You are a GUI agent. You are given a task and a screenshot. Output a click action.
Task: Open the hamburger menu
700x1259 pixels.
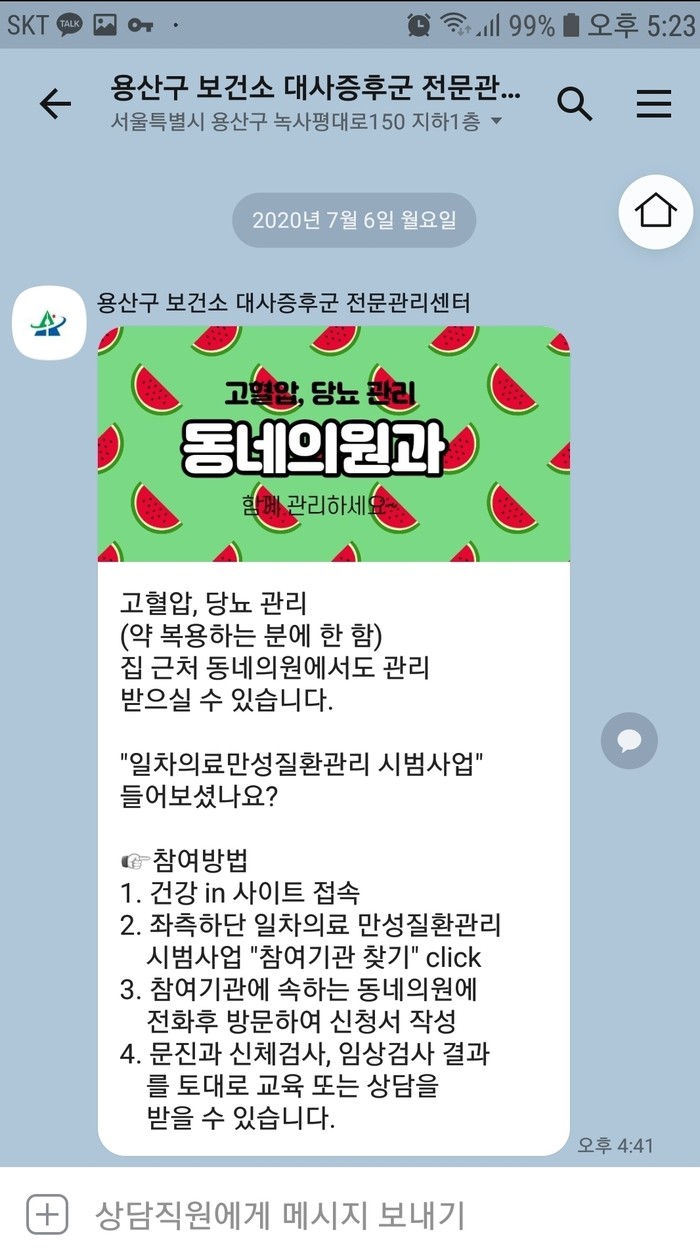point(654,103)
